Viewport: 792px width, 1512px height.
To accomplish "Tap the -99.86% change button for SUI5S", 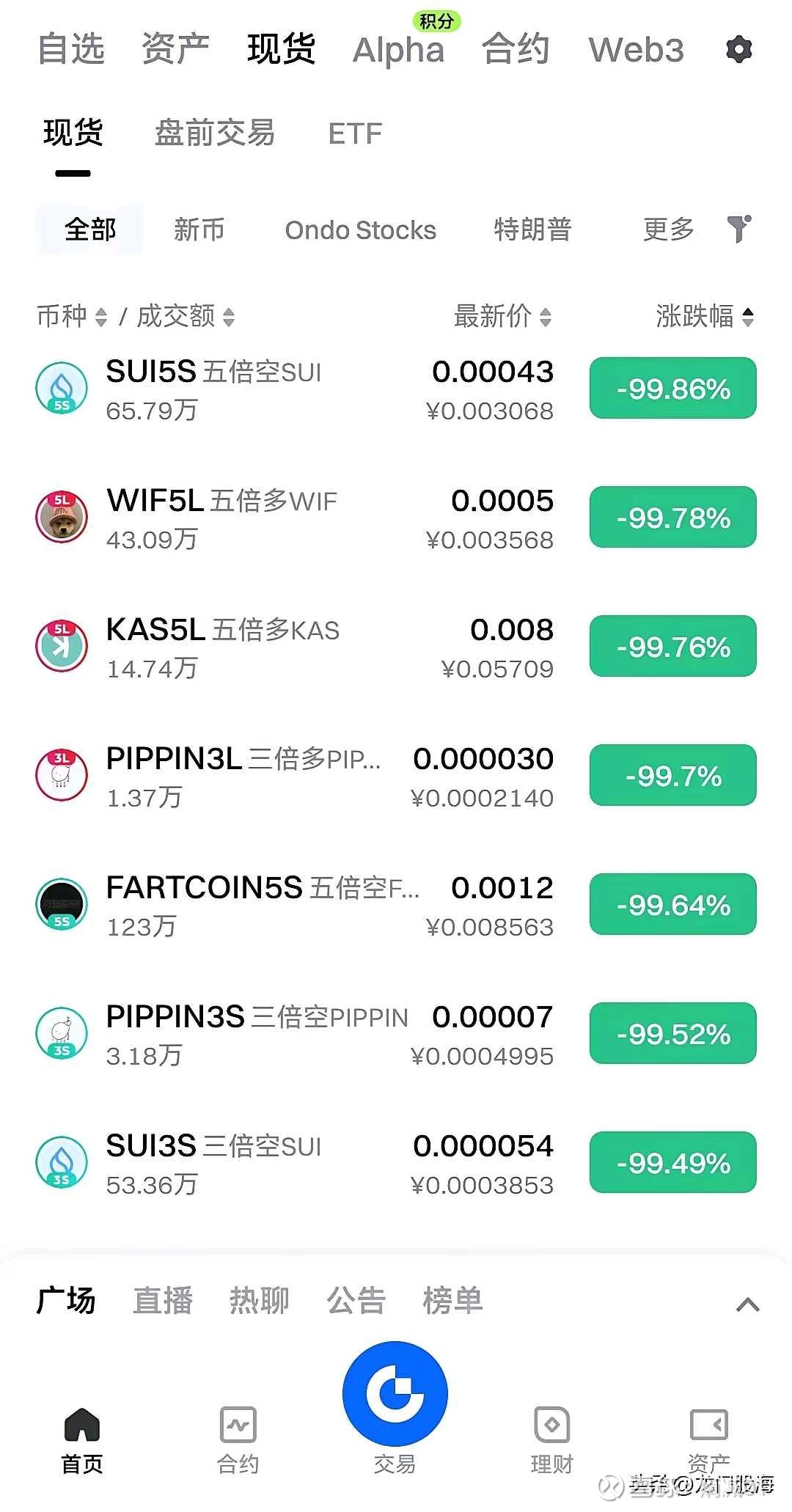I will [x=672, y=388].
